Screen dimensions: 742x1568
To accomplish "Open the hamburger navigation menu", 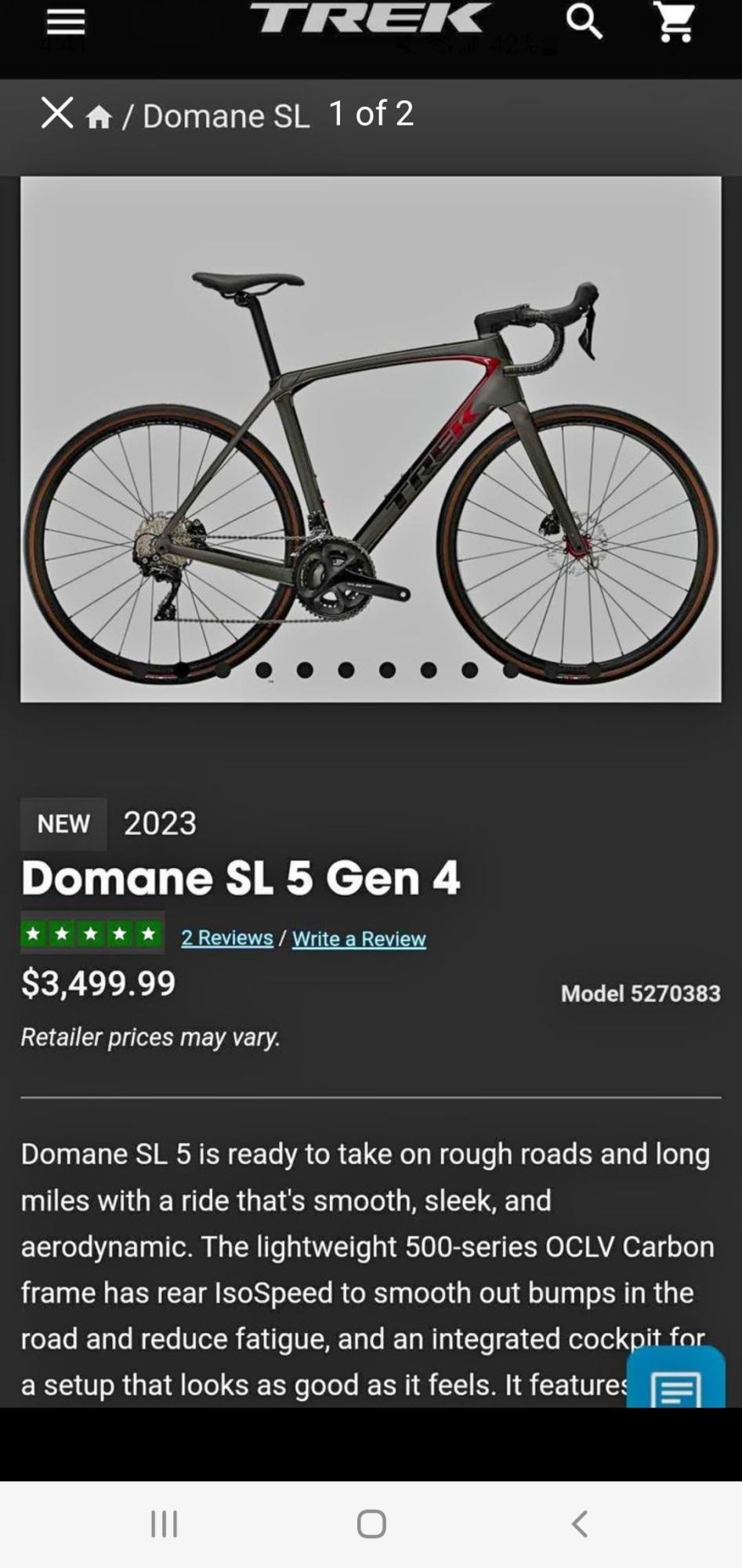I will click(65, 21).
